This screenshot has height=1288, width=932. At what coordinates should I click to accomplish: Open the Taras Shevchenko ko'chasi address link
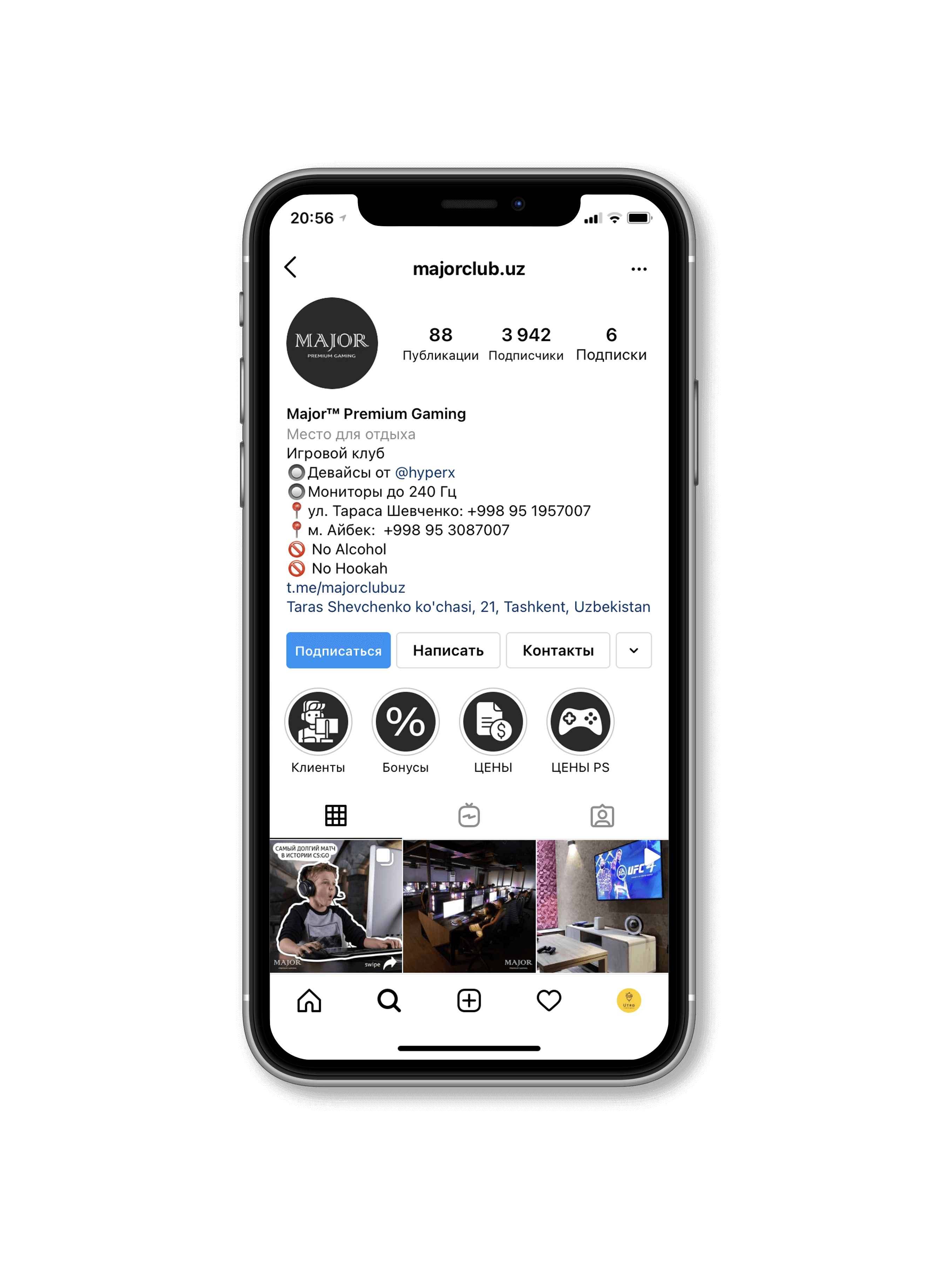click(x=468, y=607)
